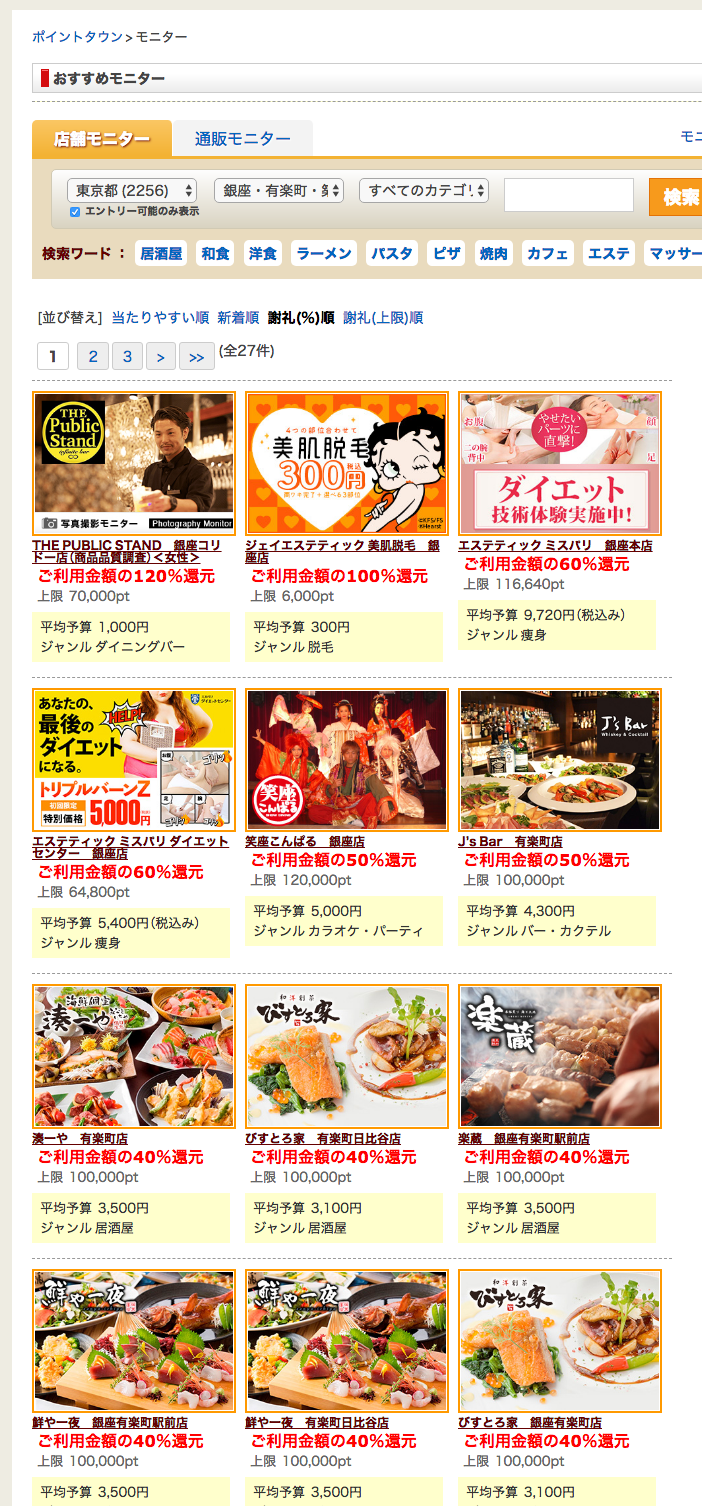Open the ポイントタウン breadcrumb link

78,37
